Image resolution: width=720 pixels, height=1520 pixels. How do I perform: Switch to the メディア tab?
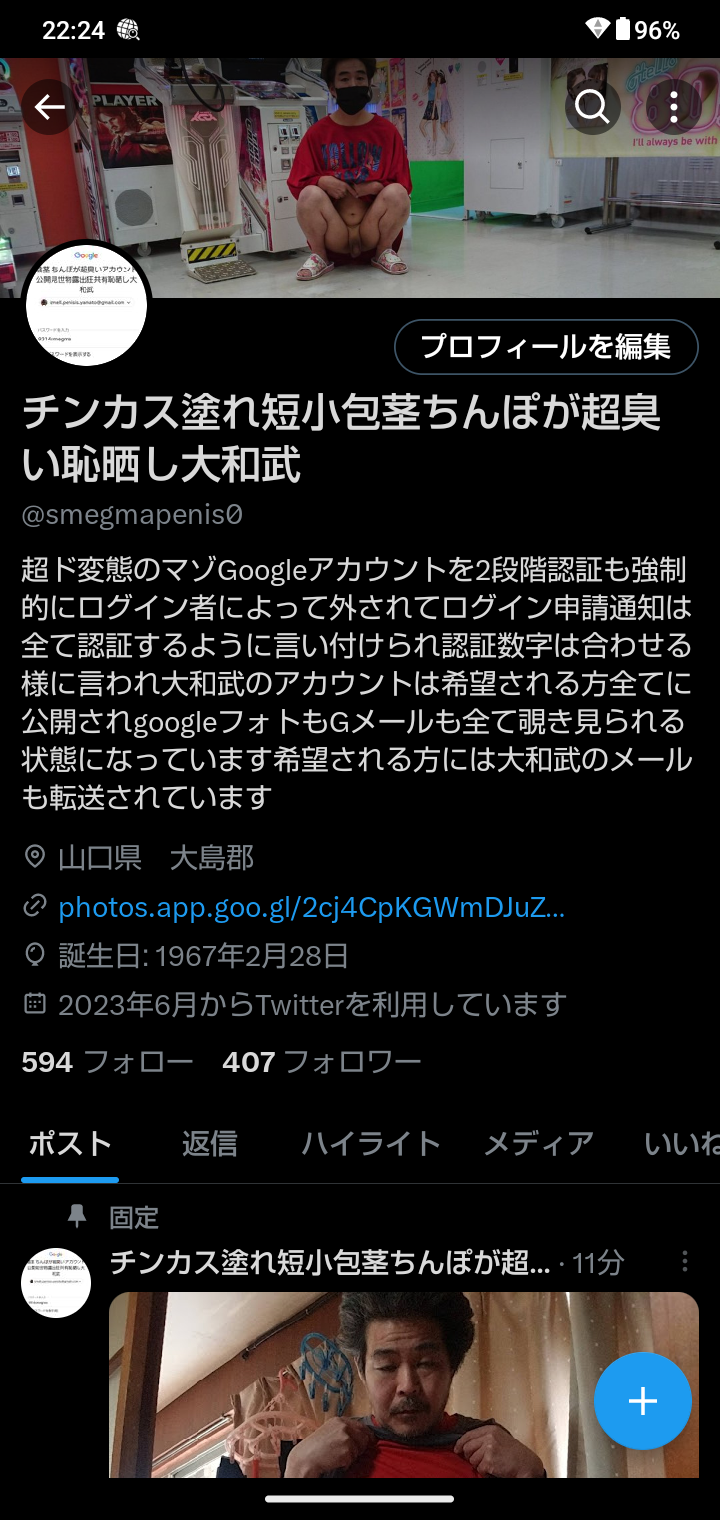pyautogui.click(x=538, y=1143)
